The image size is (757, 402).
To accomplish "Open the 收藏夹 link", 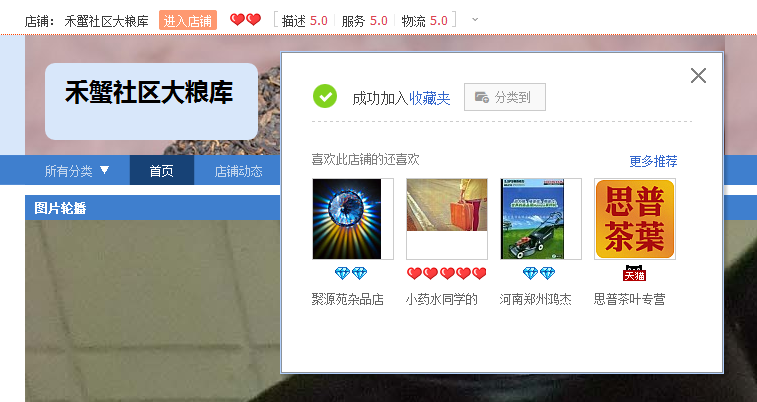I will [x=430, y=98].
